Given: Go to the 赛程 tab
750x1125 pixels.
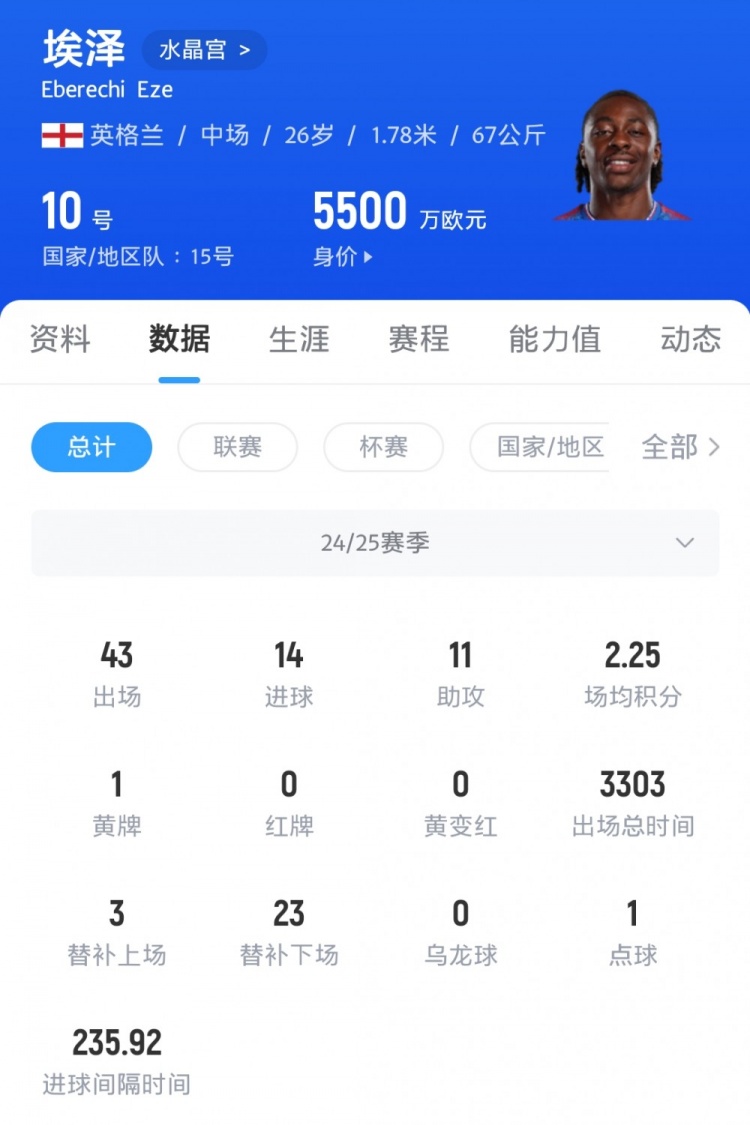Looking at the screenshot, I should (x=419, y=339).
